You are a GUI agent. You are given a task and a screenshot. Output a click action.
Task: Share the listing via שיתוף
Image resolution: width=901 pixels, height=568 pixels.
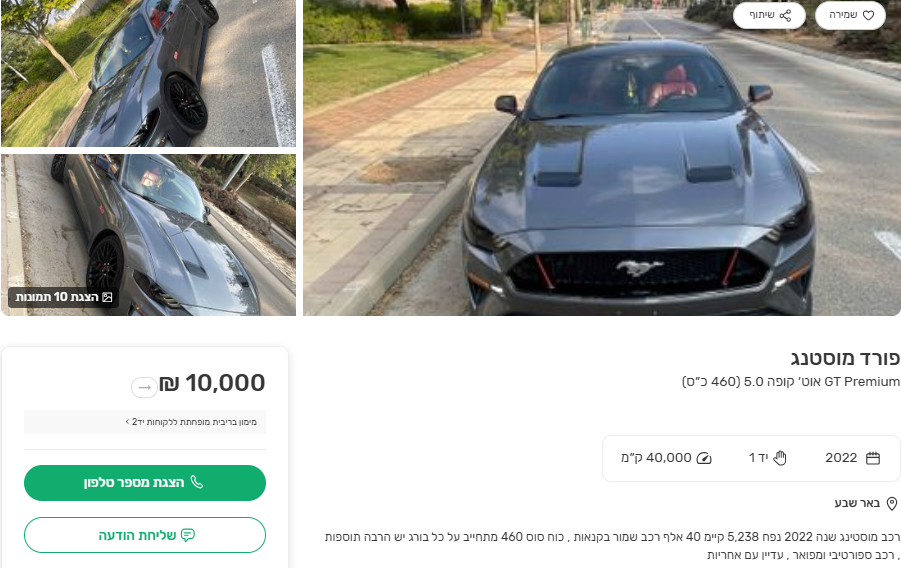tap(769, 15)
